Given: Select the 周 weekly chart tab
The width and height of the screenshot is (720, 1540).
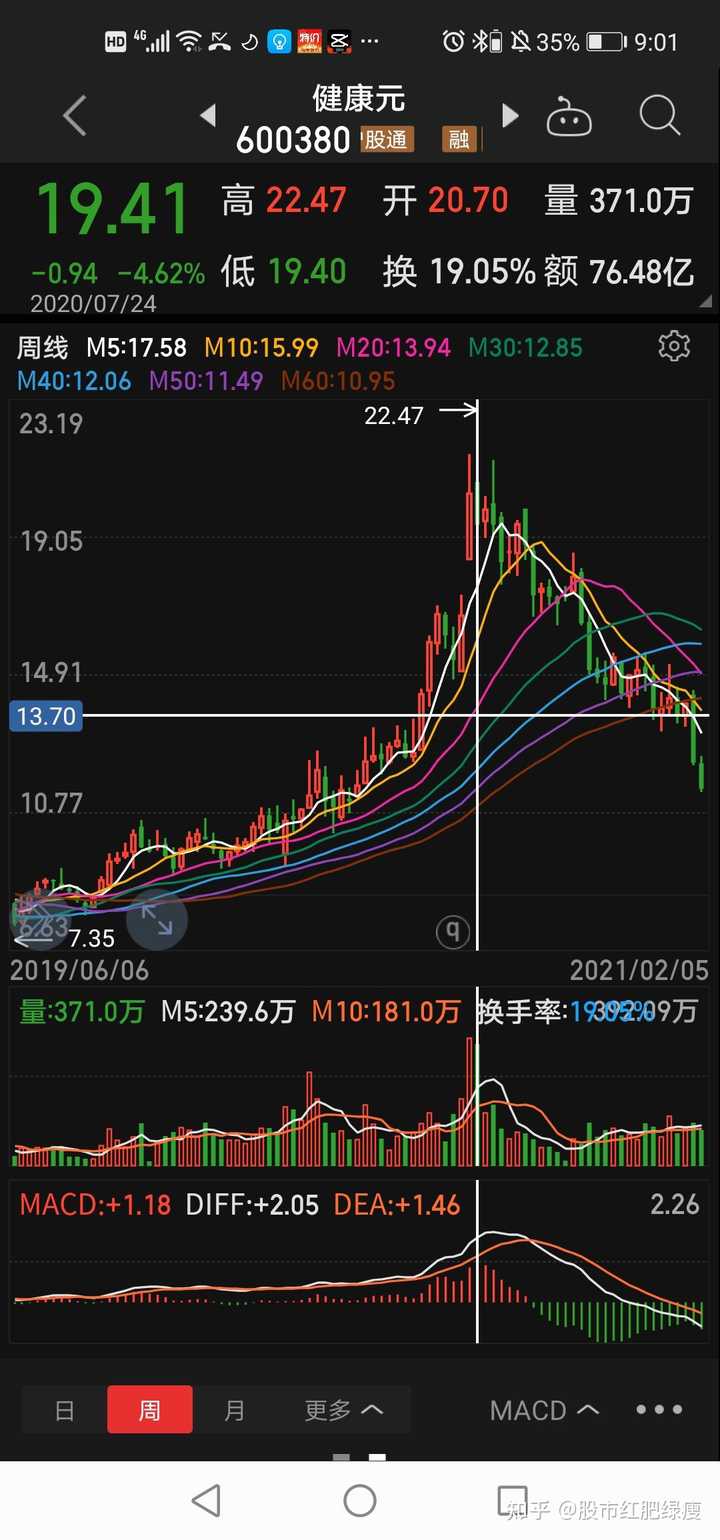Looking at the screenshot, I should click(150, 1410).
